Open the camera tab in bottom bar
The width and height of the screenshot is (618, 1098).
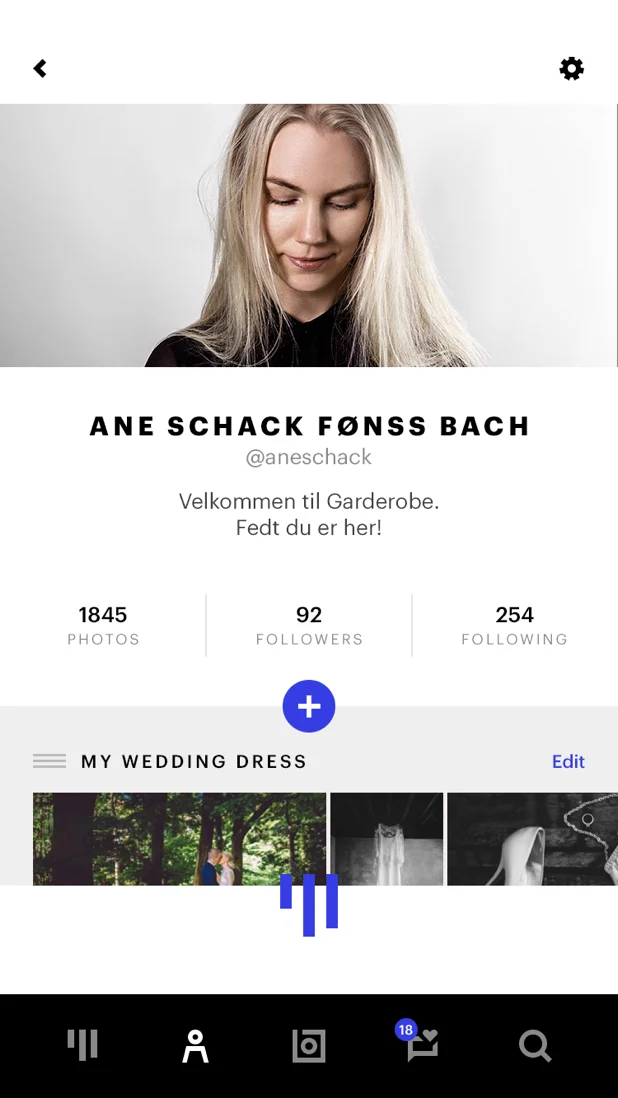click(x=309, y=1046)
